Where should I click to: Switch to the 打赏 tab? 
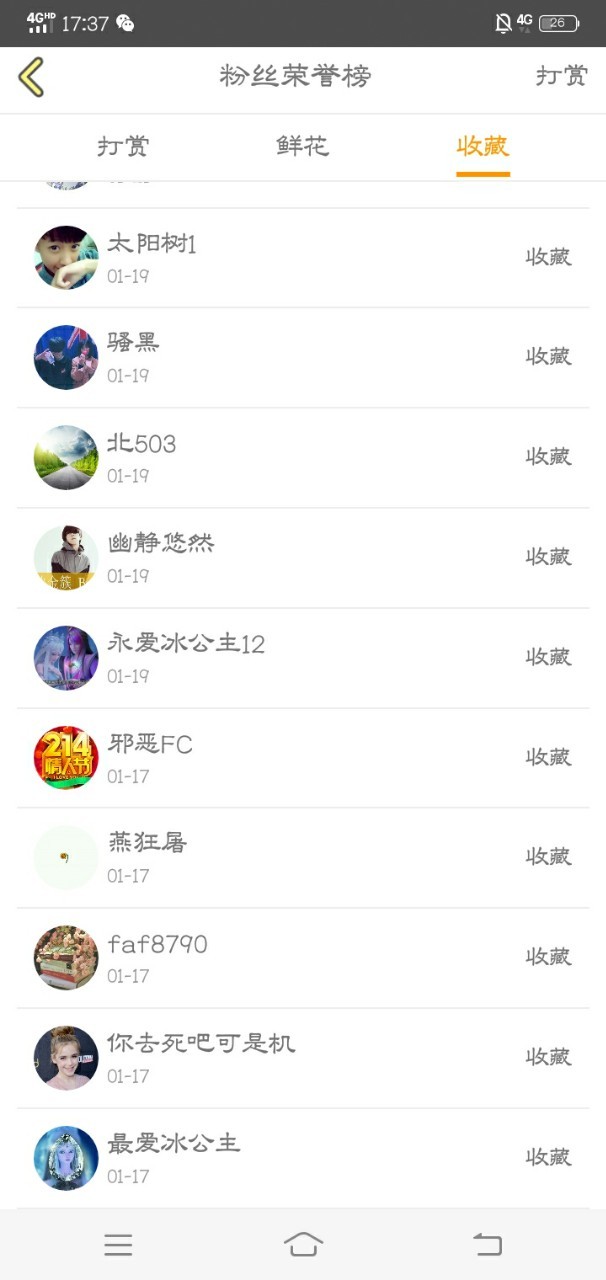123,146
